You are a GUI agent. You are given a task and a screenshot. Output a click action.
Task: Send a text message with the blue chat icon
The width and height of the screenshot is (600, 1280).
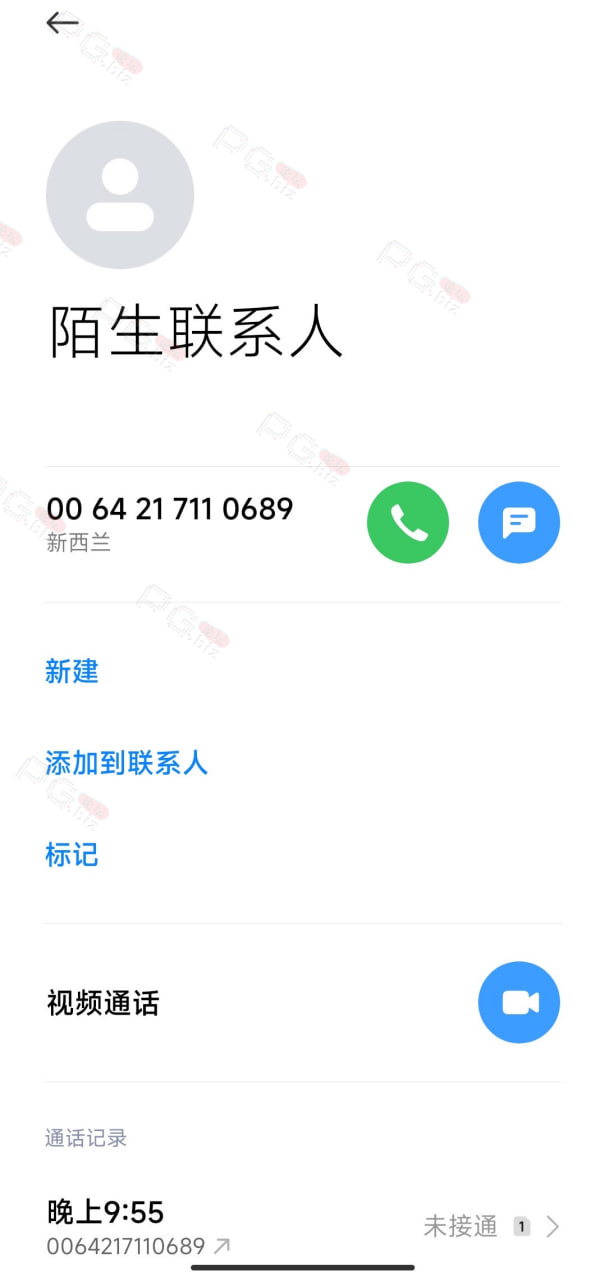(519, 523)
